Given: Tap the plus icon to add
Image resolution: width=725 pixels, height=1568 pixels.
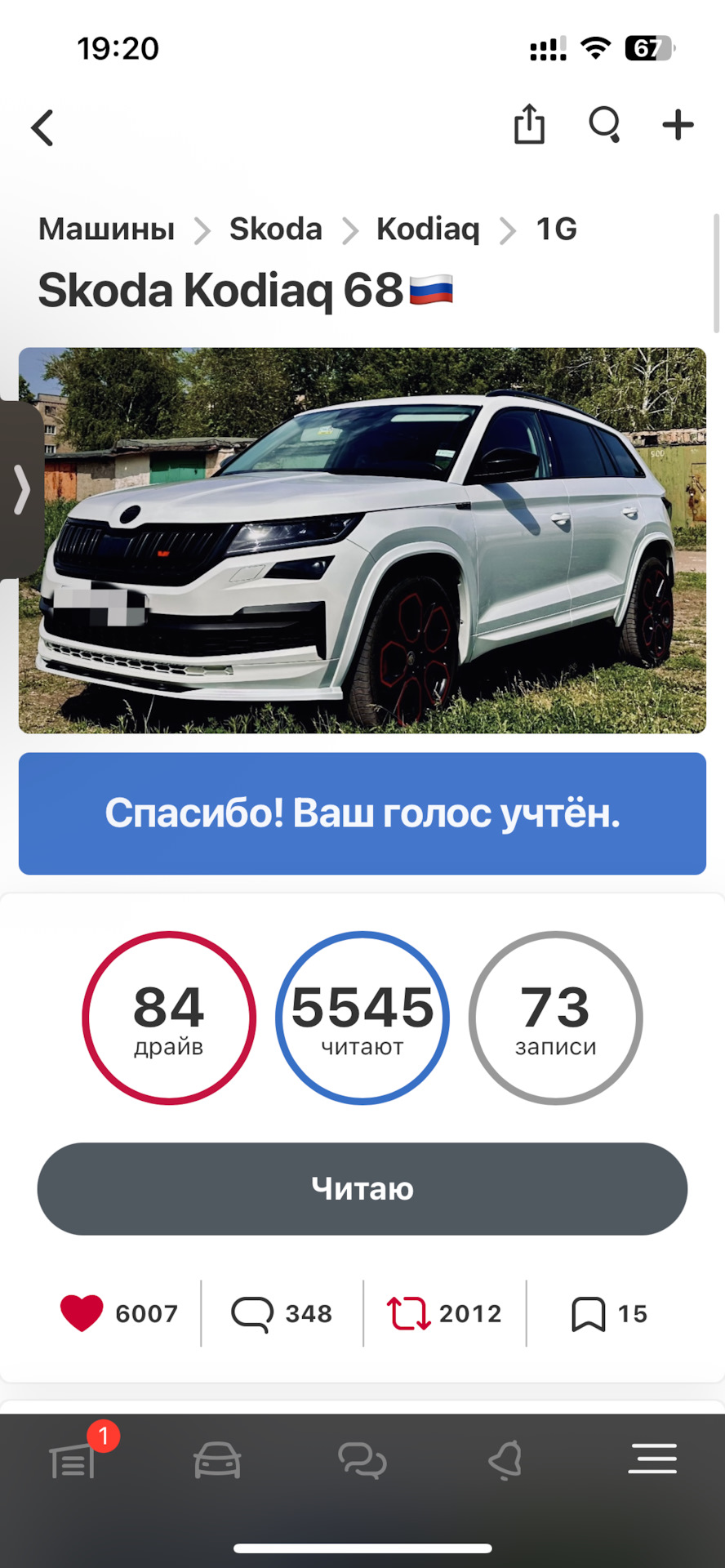Looking at the screenshot, I should [x=678, y=125].
